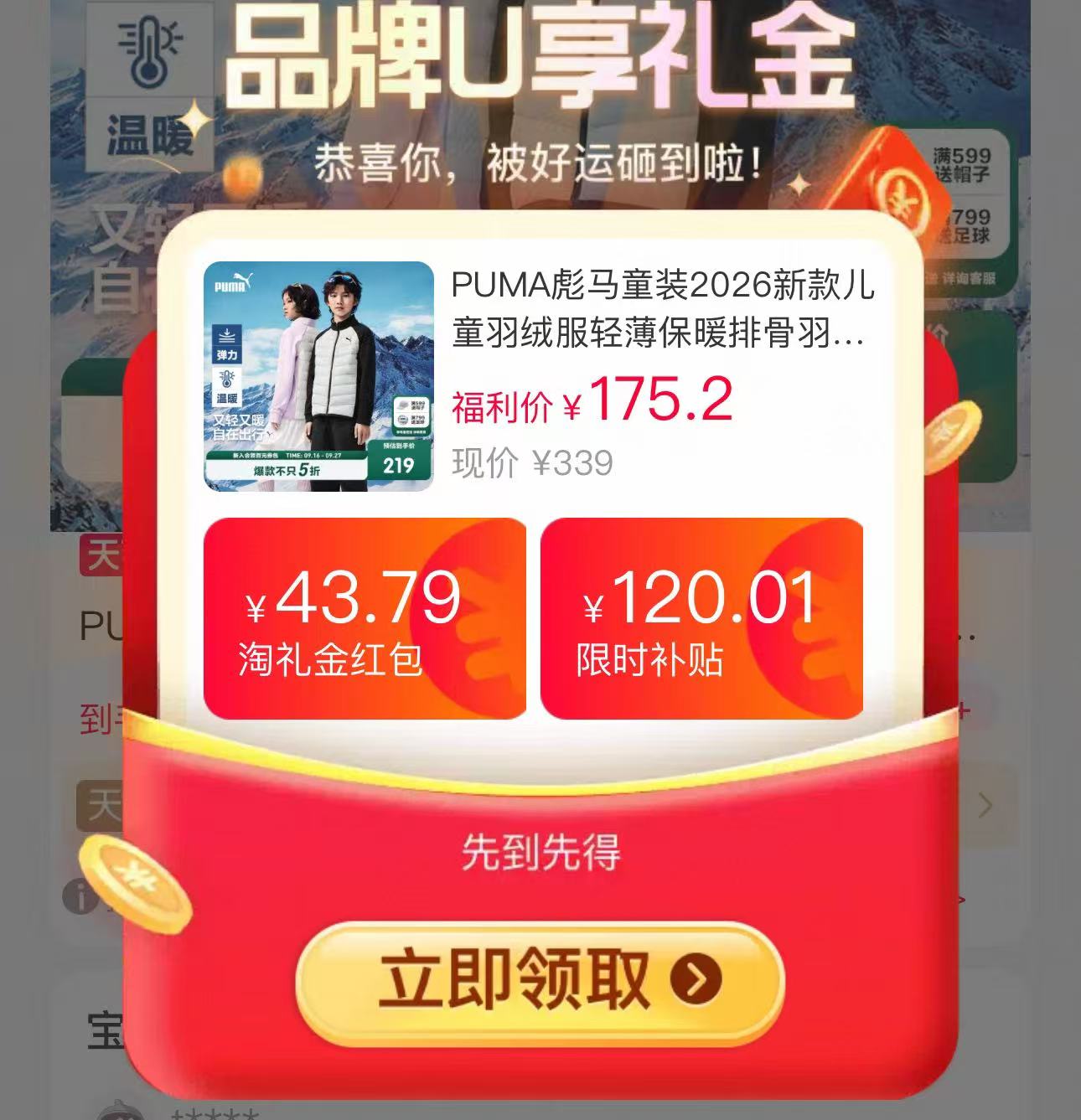Claim the gift with 立即领取
The width and height of the screenshot is (1081, 1120).
[540, 980]
